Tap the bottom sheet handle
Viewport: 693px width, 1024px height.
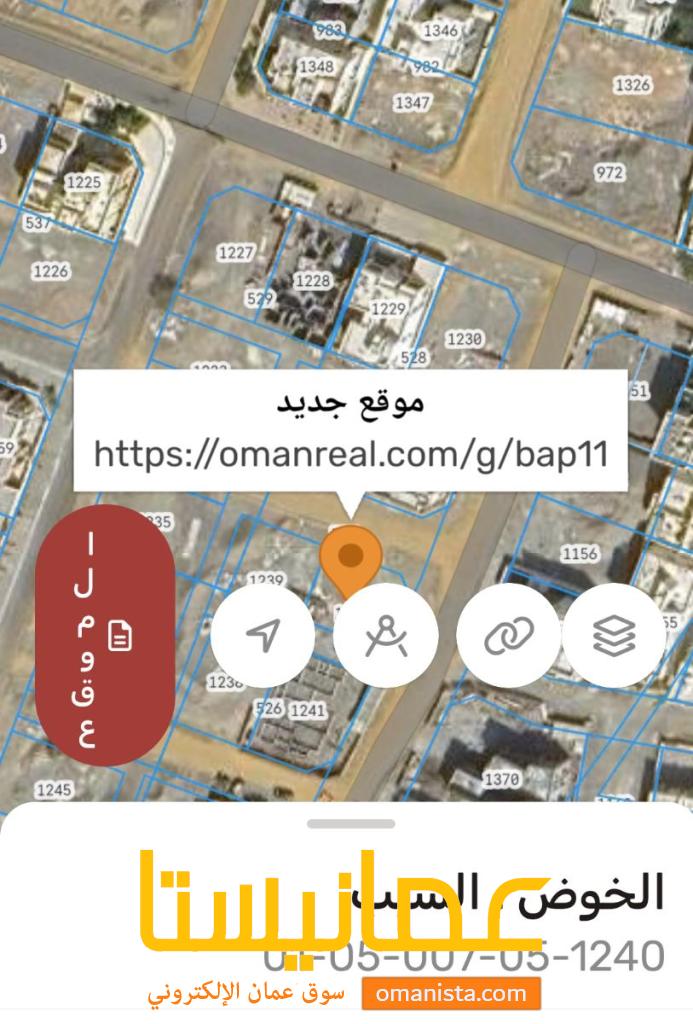click(x=350, y=824)
